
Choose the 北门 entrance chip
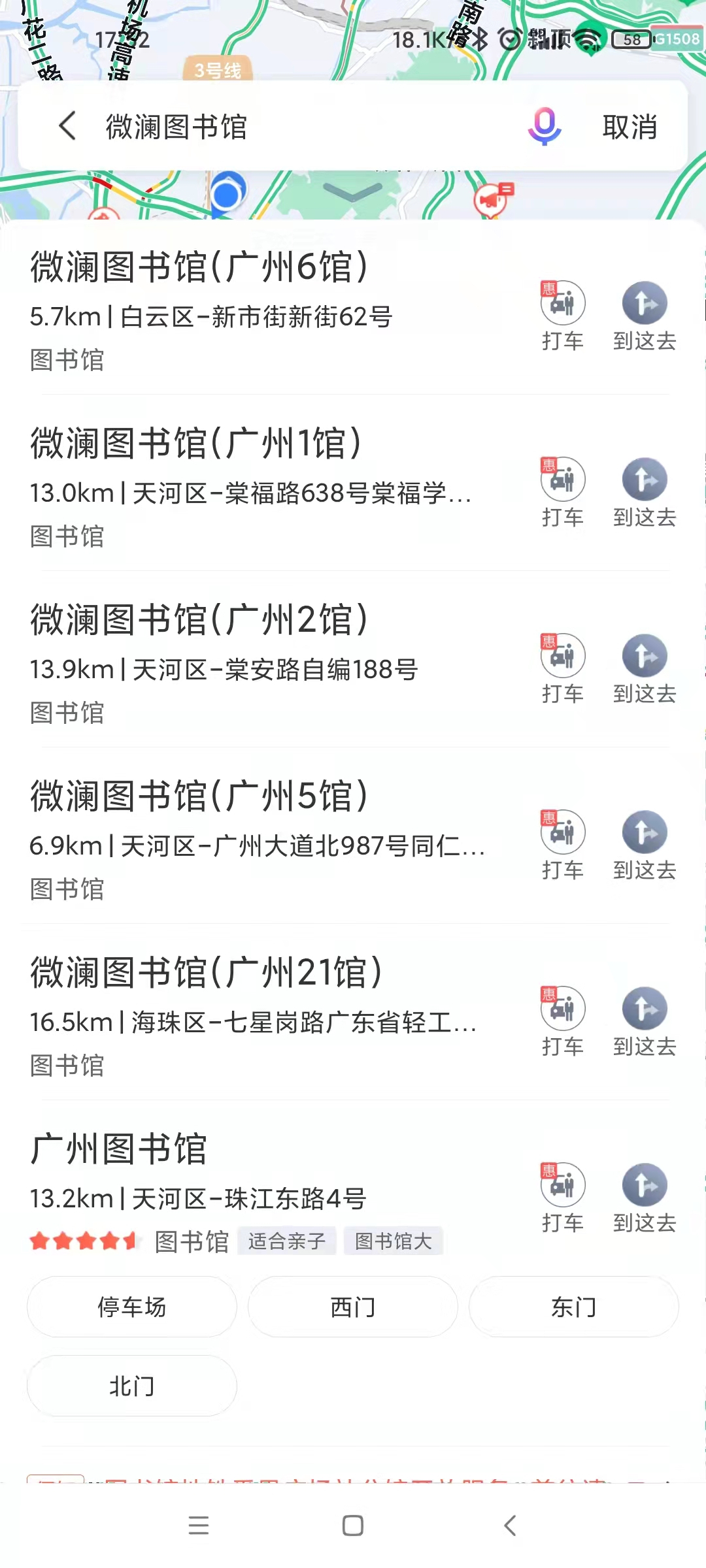point(132,1386)
